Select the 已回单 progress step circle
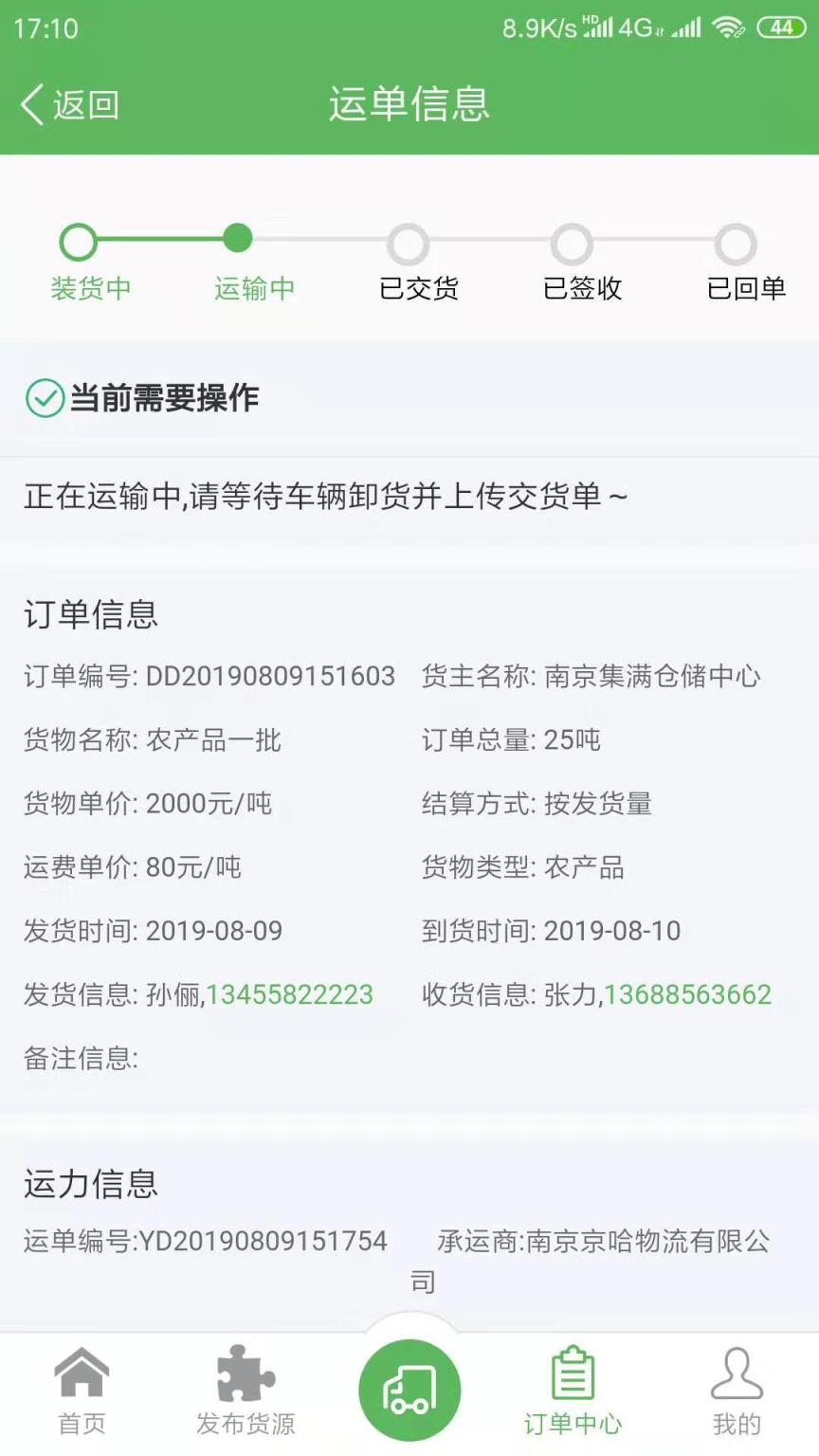819x1456 pixels. point(737,241)
